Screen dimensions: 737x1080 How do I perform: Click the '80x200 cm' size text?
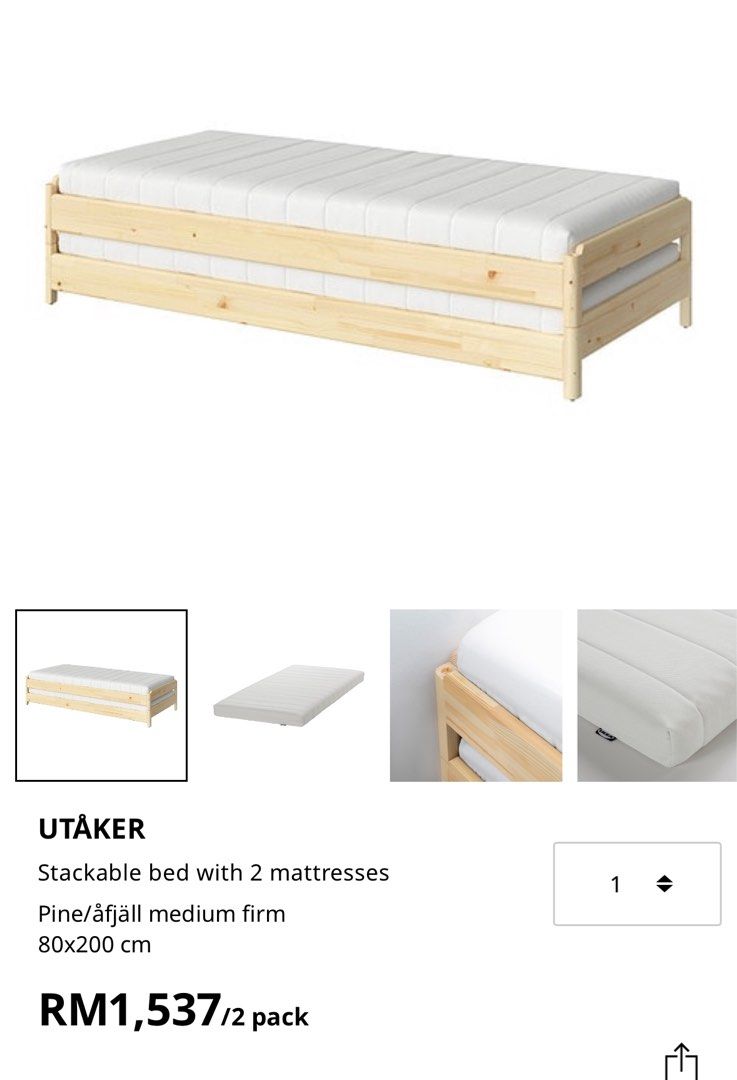pos(92,941)
